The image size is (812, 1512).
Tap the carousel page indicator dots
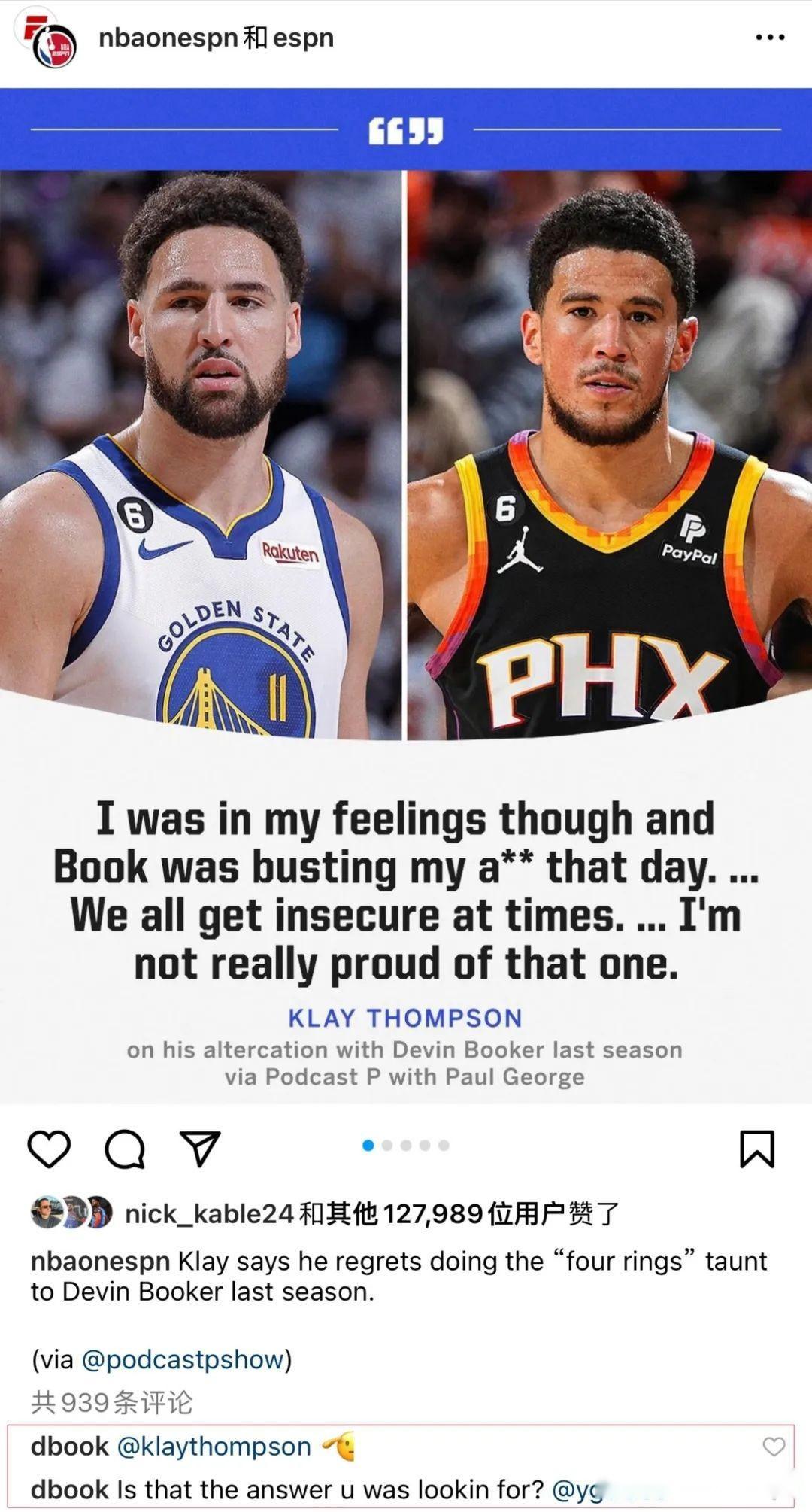(406, 1145)
